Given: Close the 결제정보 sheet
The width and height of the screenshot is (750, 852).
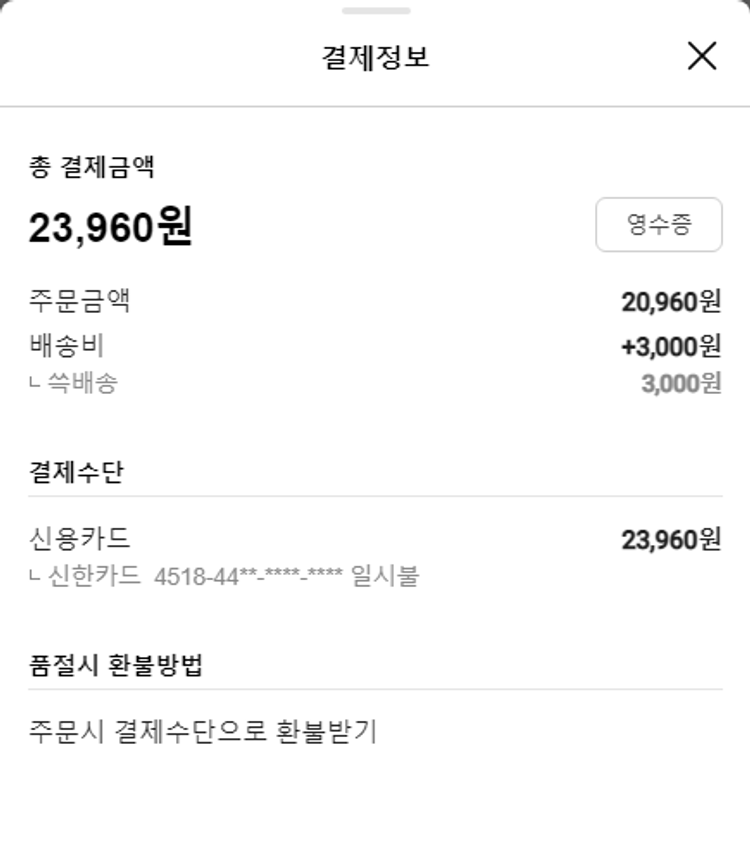Looking at the screenshot, I should tap(702, 56).
